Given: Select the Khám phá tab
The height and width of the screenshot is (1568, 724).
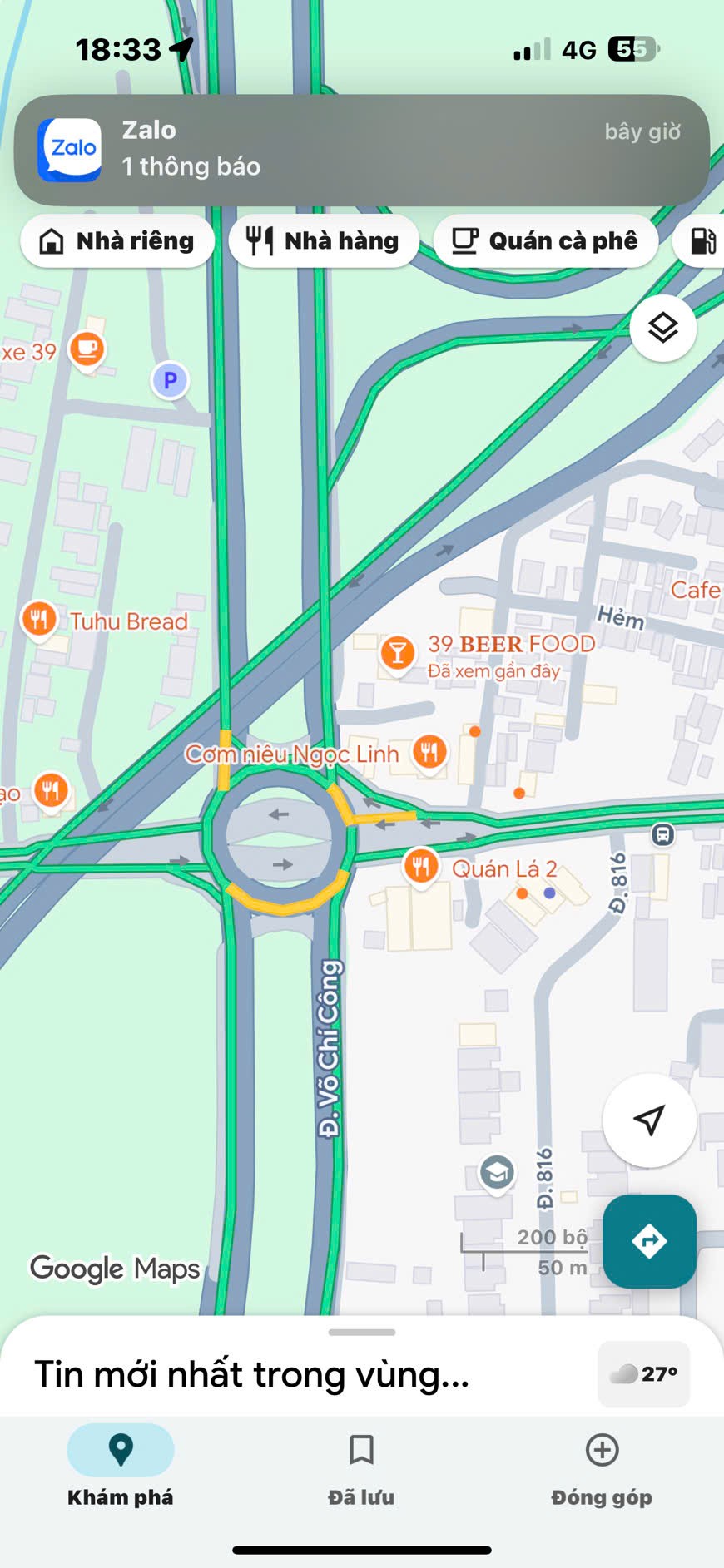Looking at the screenshot, I should (x=121, y=1467).
